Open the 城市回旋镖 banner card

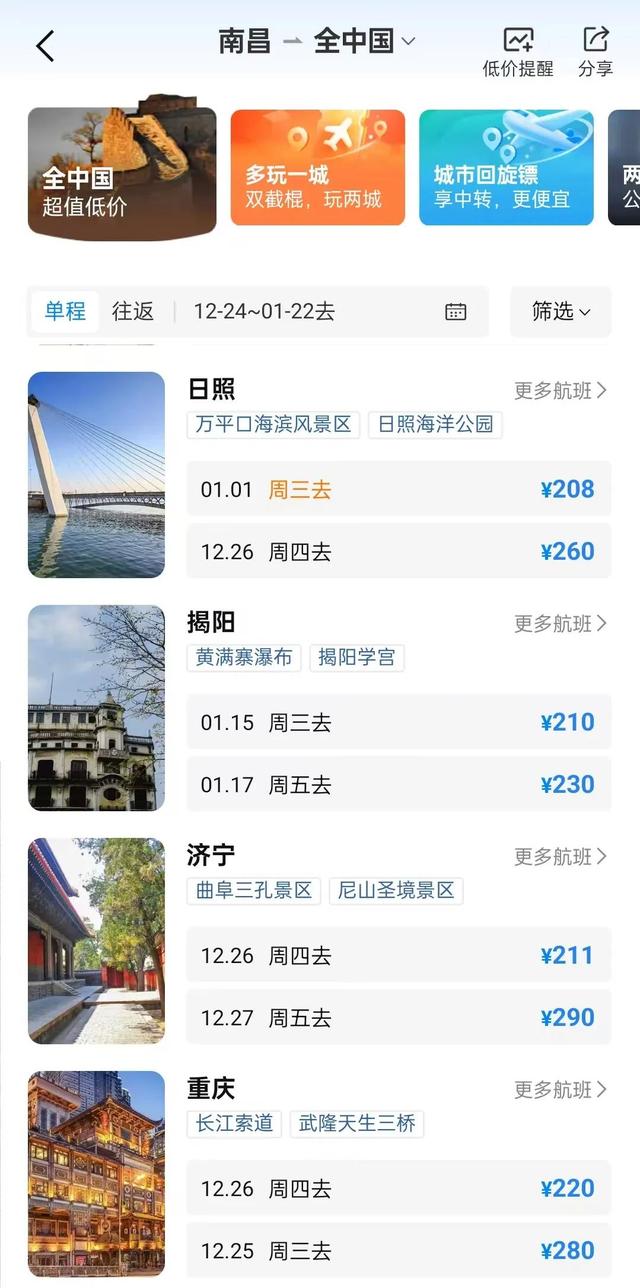click(505, 167)
